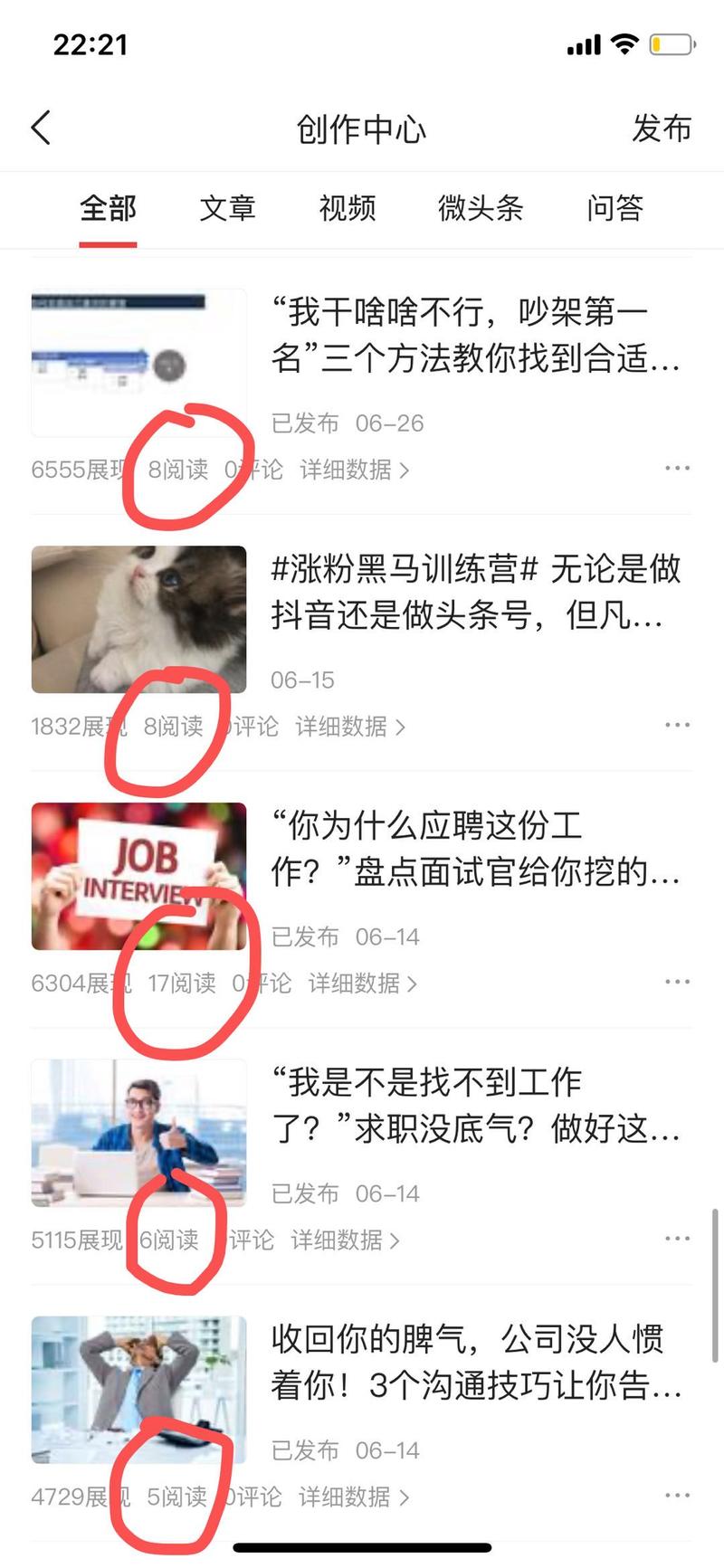This screenshot has width=724, height=1568.
Task: Switch to the 问答 tab
Action: click(616, 209)
